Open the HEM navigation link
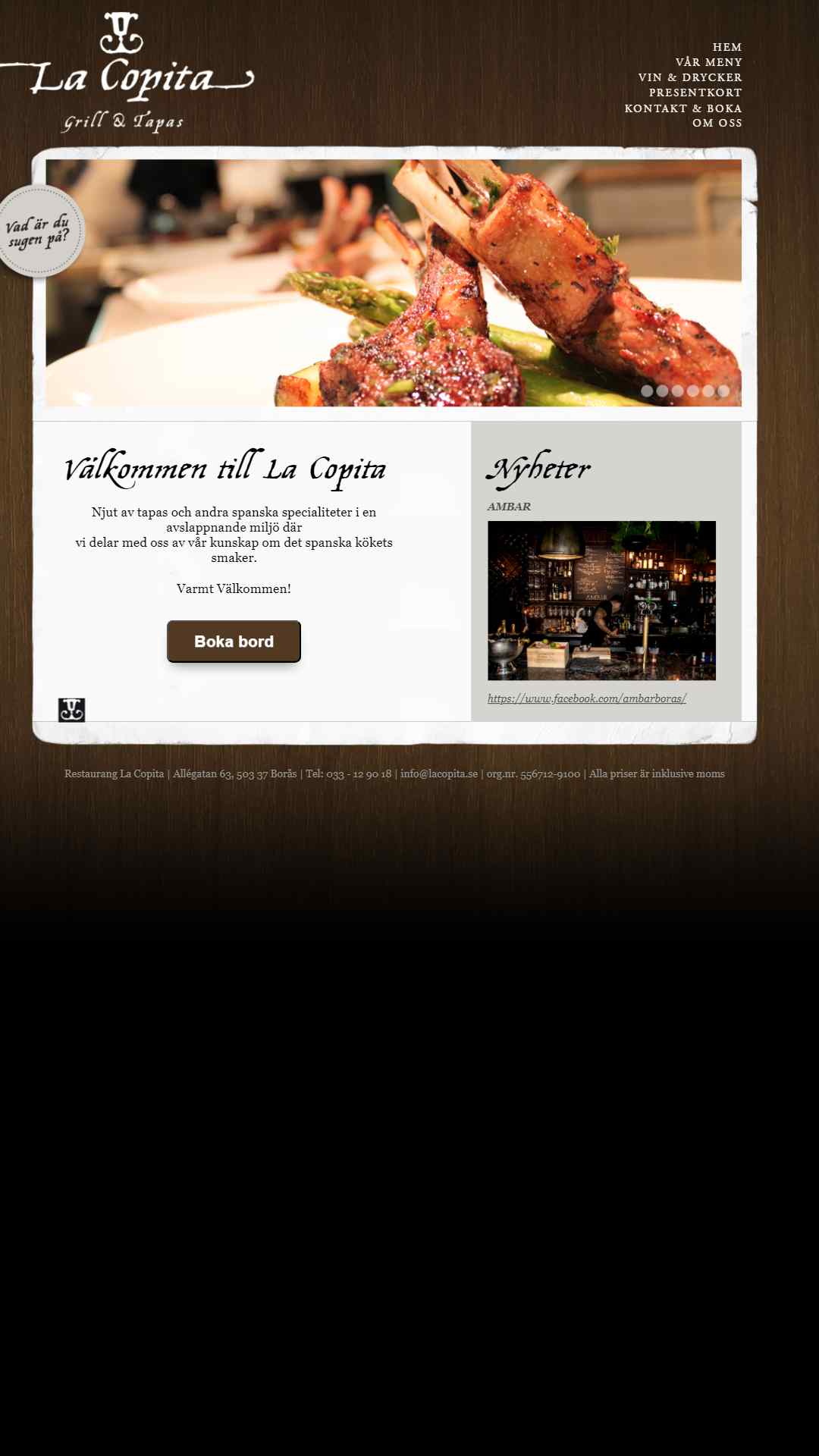819x1456 pixels. pyautogui.click(x=726, y=47)
